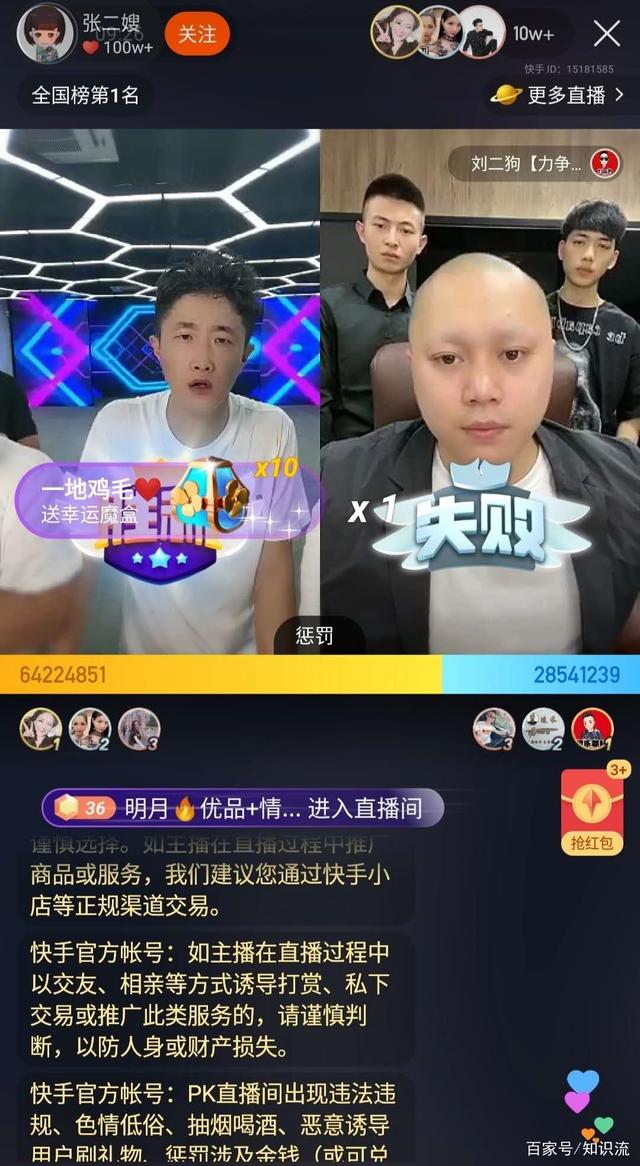Open 张二嫂's streamer profile avatar
This screenshot has height=1166, width=640.
coord(46,32)
